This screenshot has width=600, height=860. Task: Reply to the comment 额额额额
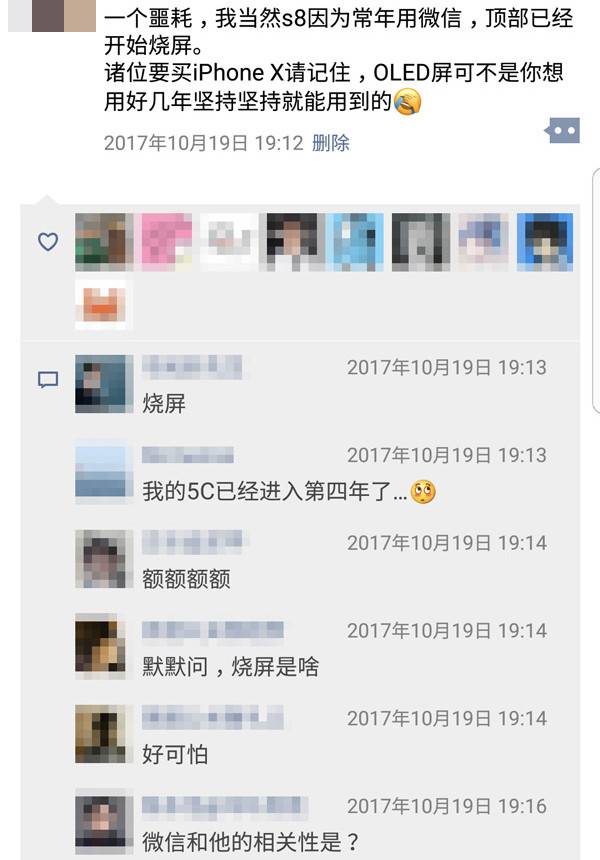187,579
